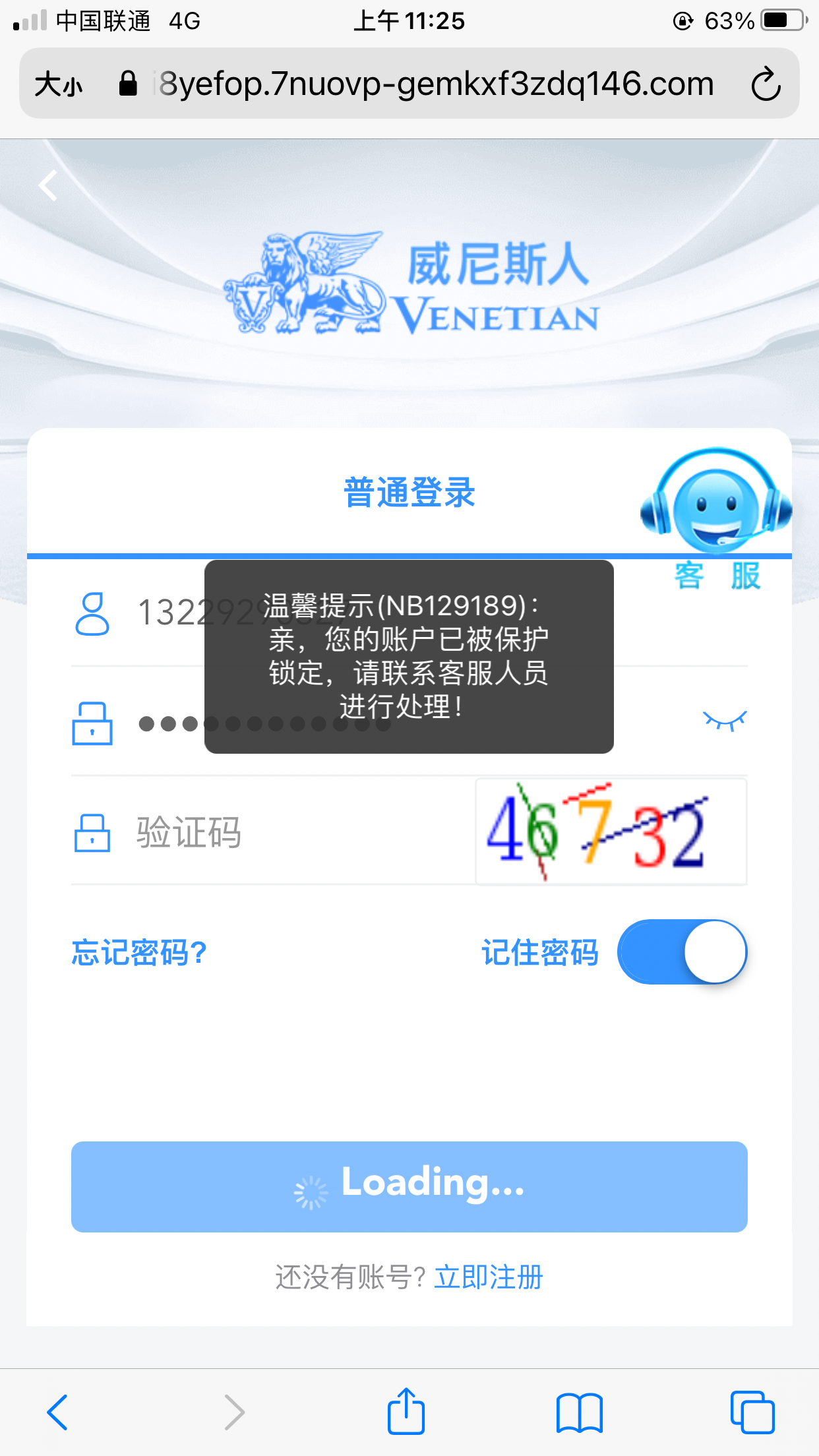The width and height of the screenshot is (819, 1456).
Task: Open the 大小 text size menu
Action: click(x=58, y=84)
